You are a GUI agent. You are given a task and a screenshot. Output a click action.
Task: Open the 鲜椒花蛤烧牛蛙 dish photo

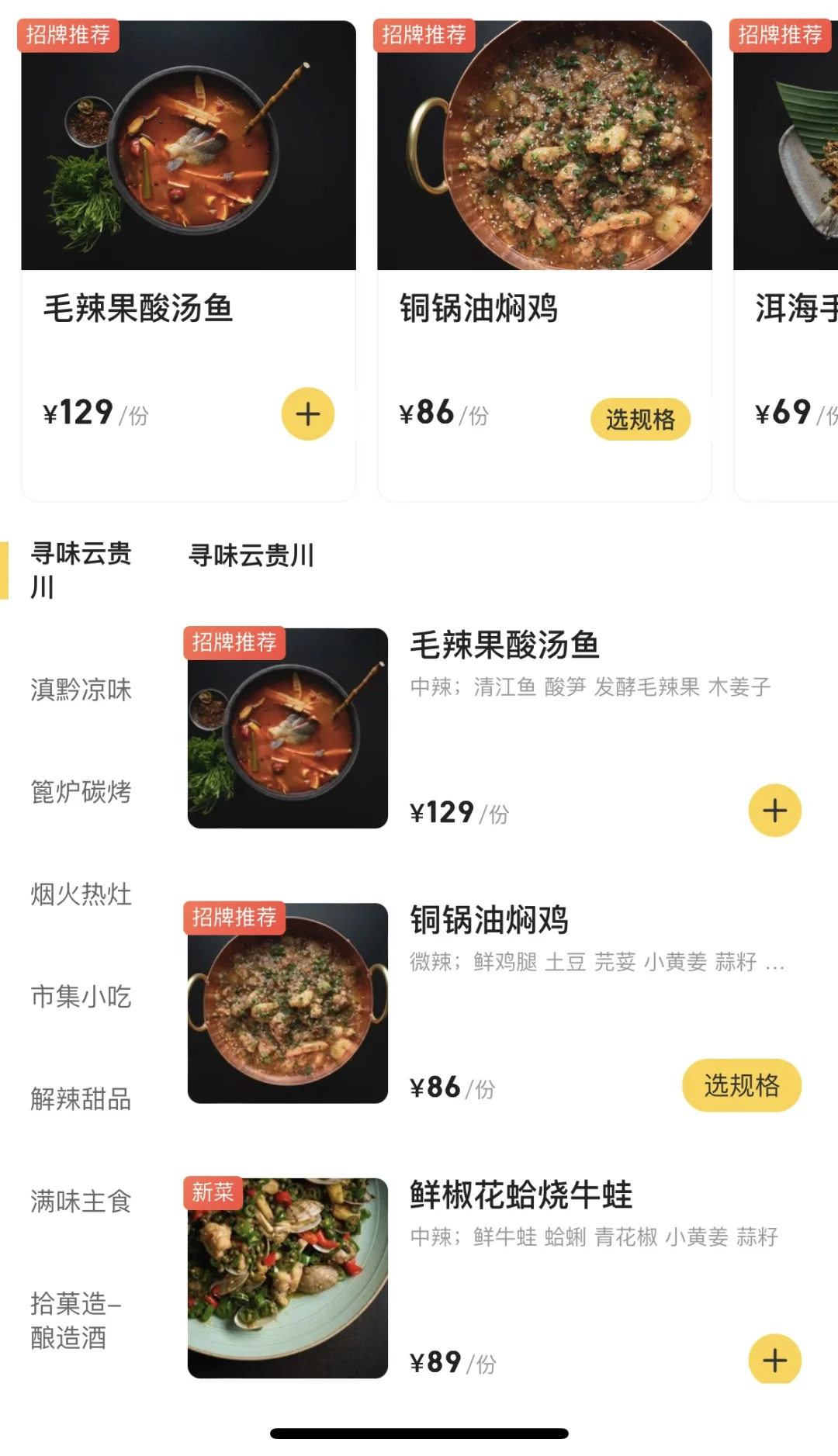click(288, 1278)
